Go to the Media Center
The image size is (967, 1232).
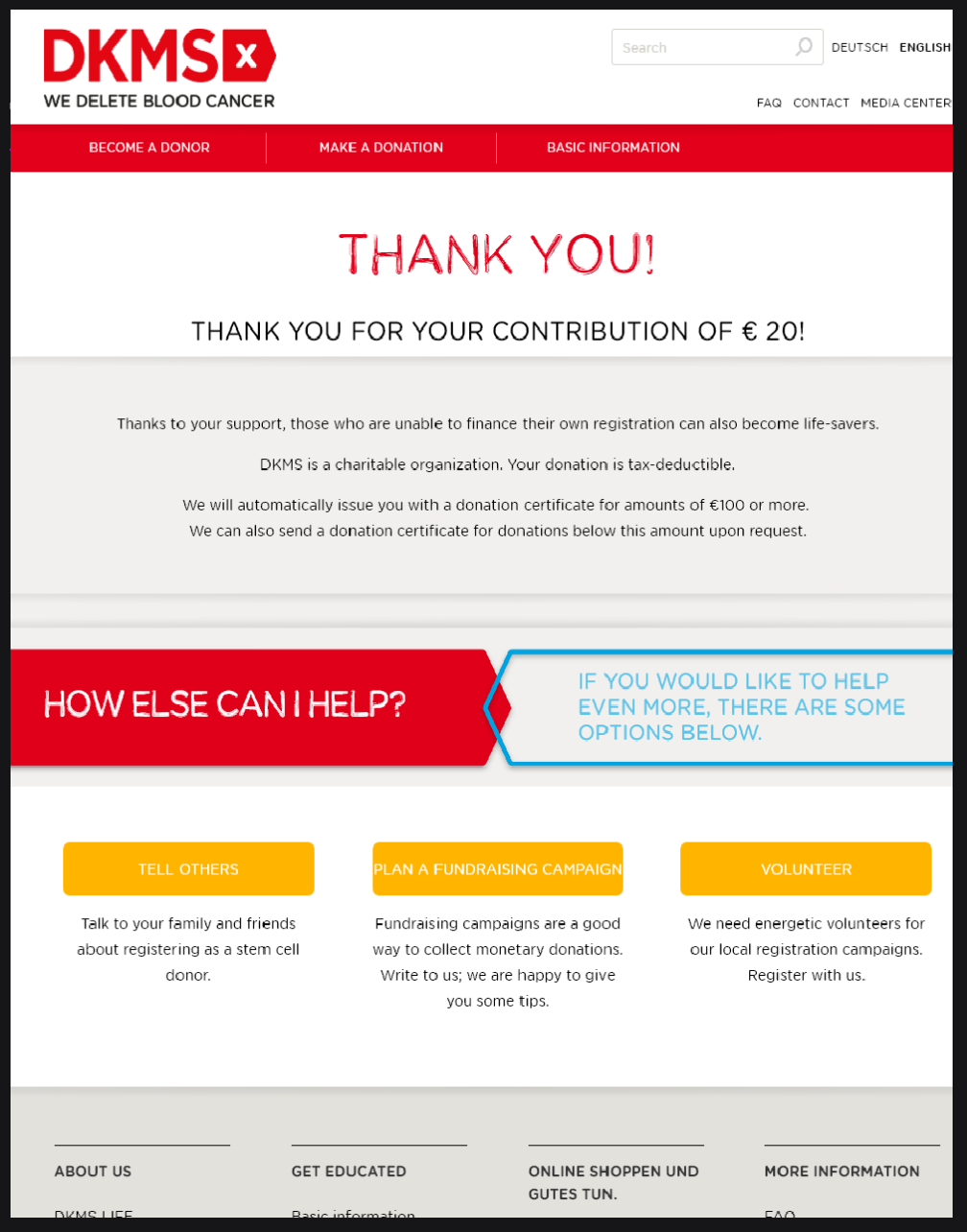click(x=906, y=103)
